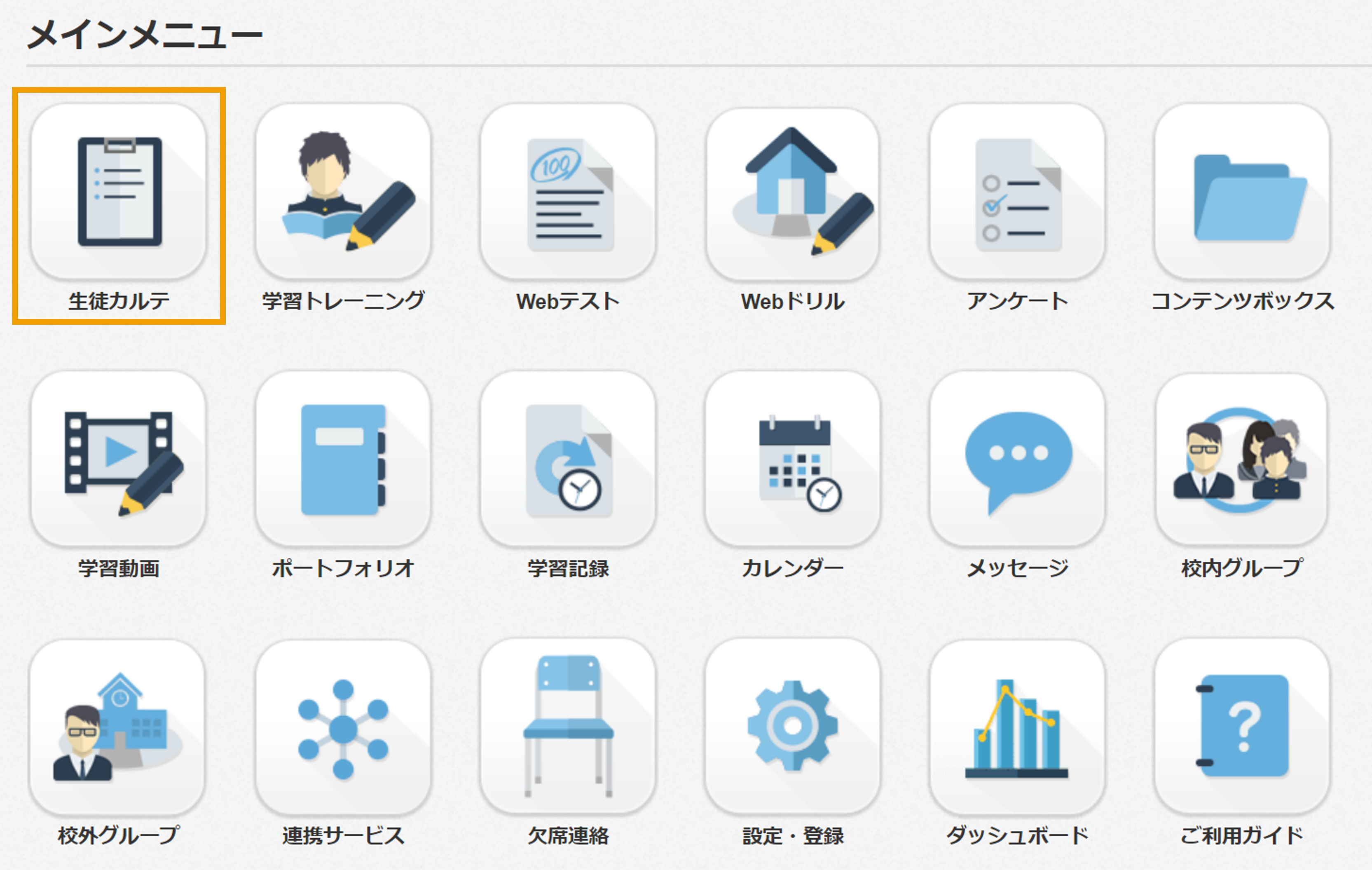
Task: Open メッセージ messages
Action: click(1017, 459)
